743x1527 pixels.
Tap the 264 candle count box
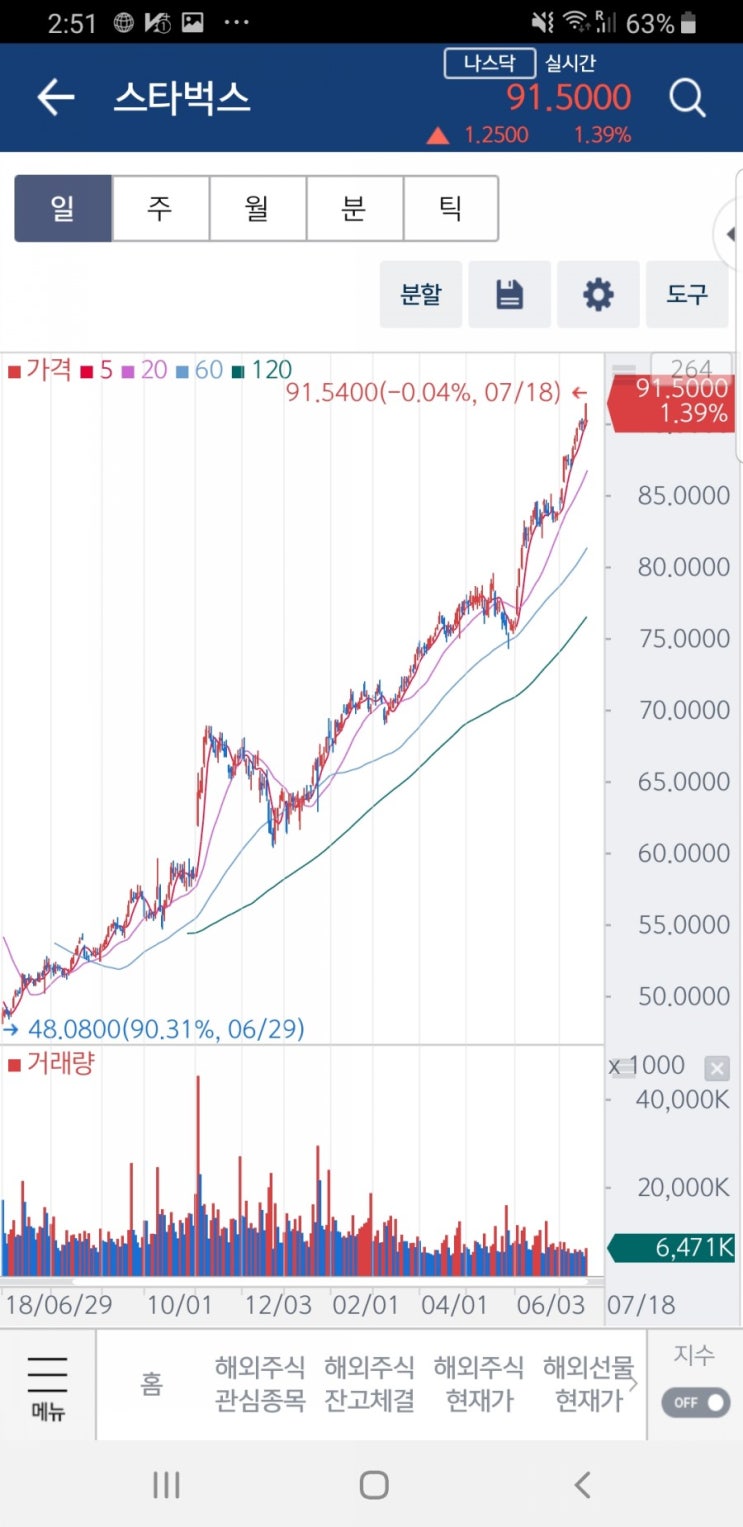pyautogui.click(x=691, y=368)
